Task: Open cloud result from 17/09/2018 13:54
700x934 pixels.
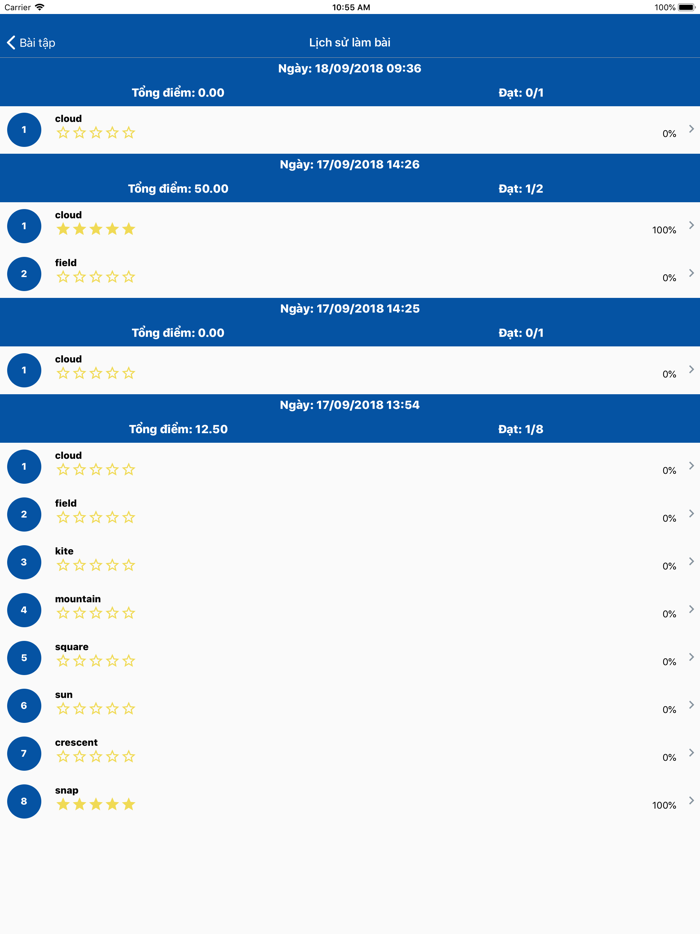Action: click(x=350, y=466)
